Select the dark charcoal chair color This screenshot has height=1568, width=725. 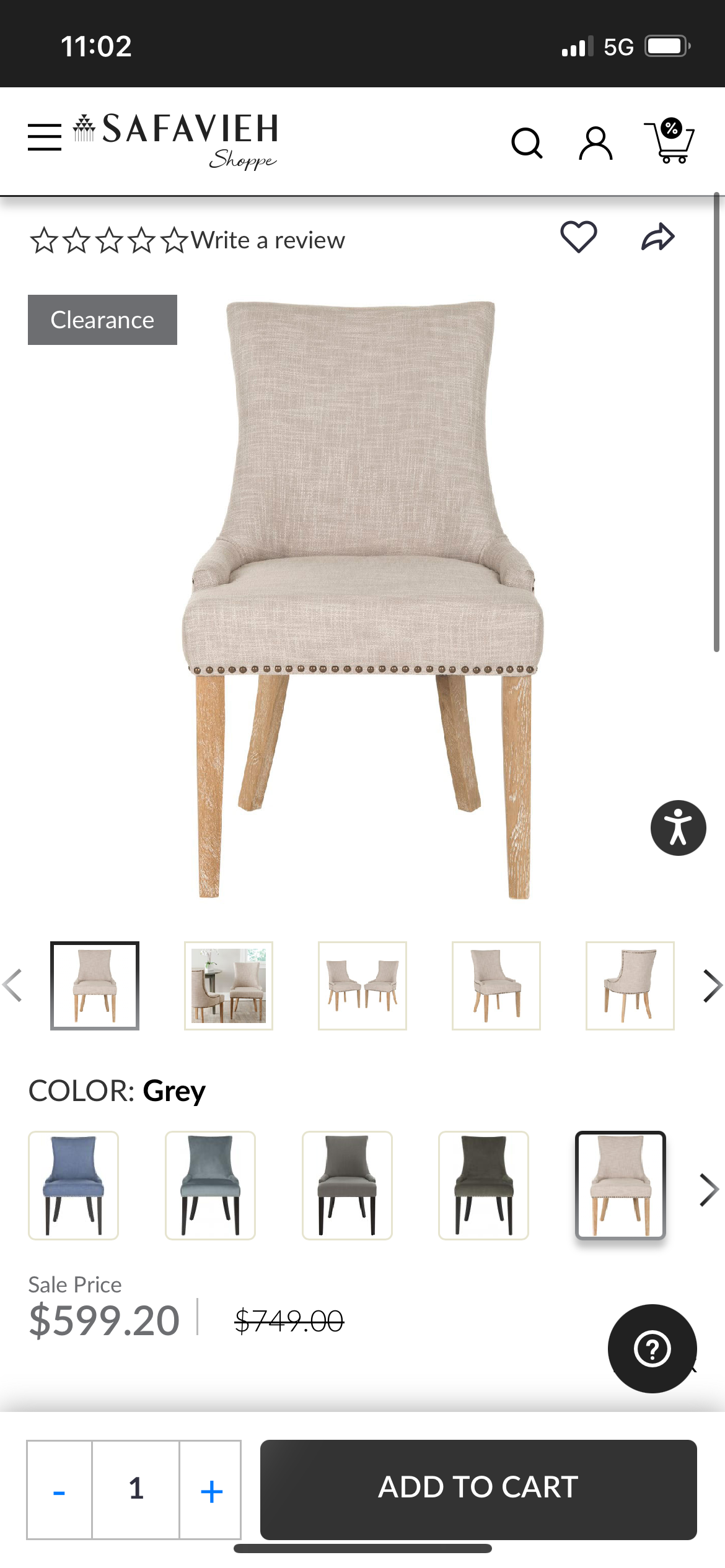coord(483,1185)
